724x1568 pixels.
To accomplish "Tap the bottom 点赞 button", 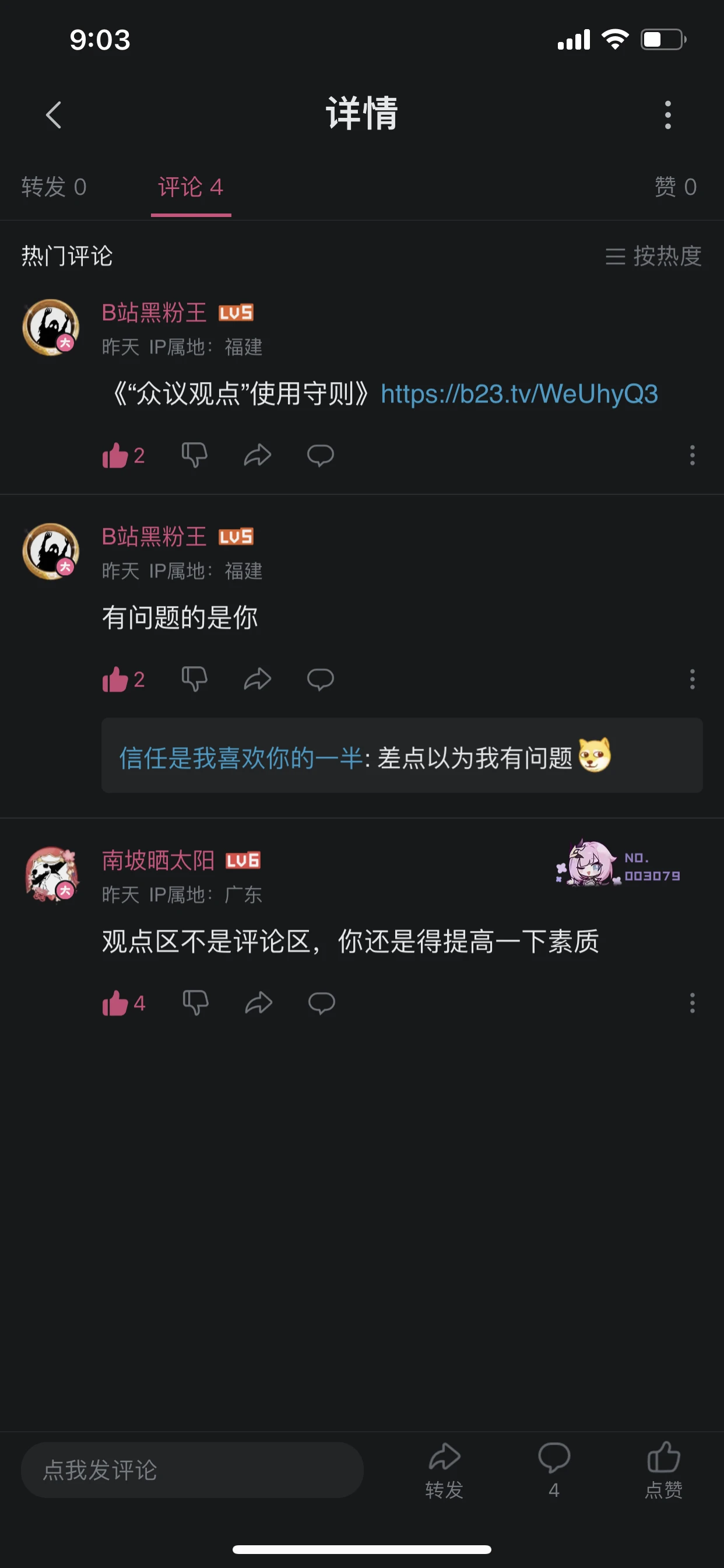I will click(663, 1469).
